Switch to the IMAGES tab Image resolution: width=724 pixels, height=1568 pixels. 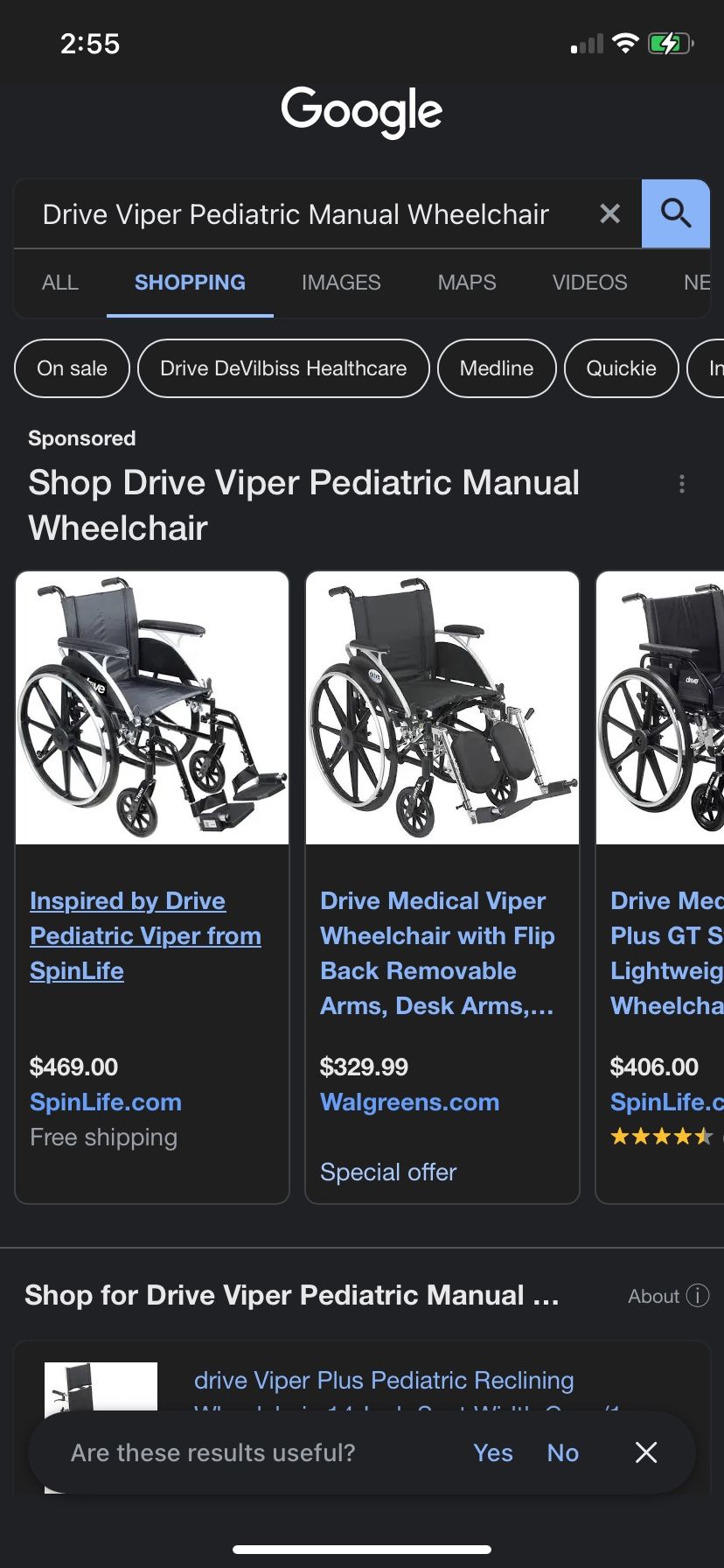click(340, 282)
